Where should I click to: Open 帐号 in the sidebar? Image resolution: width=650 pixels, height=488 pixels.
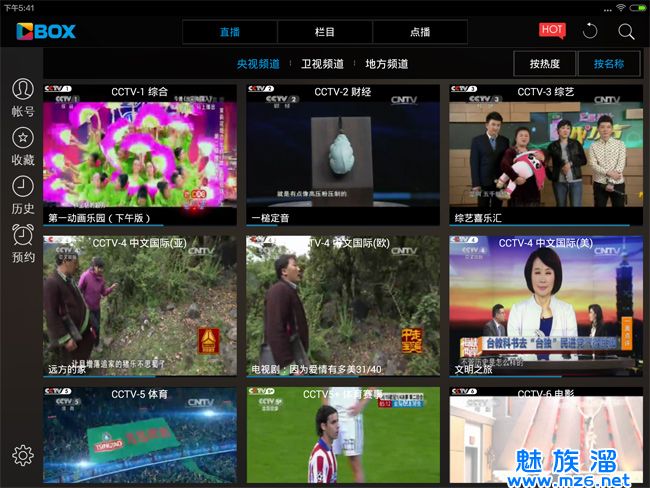click(23, 98)
